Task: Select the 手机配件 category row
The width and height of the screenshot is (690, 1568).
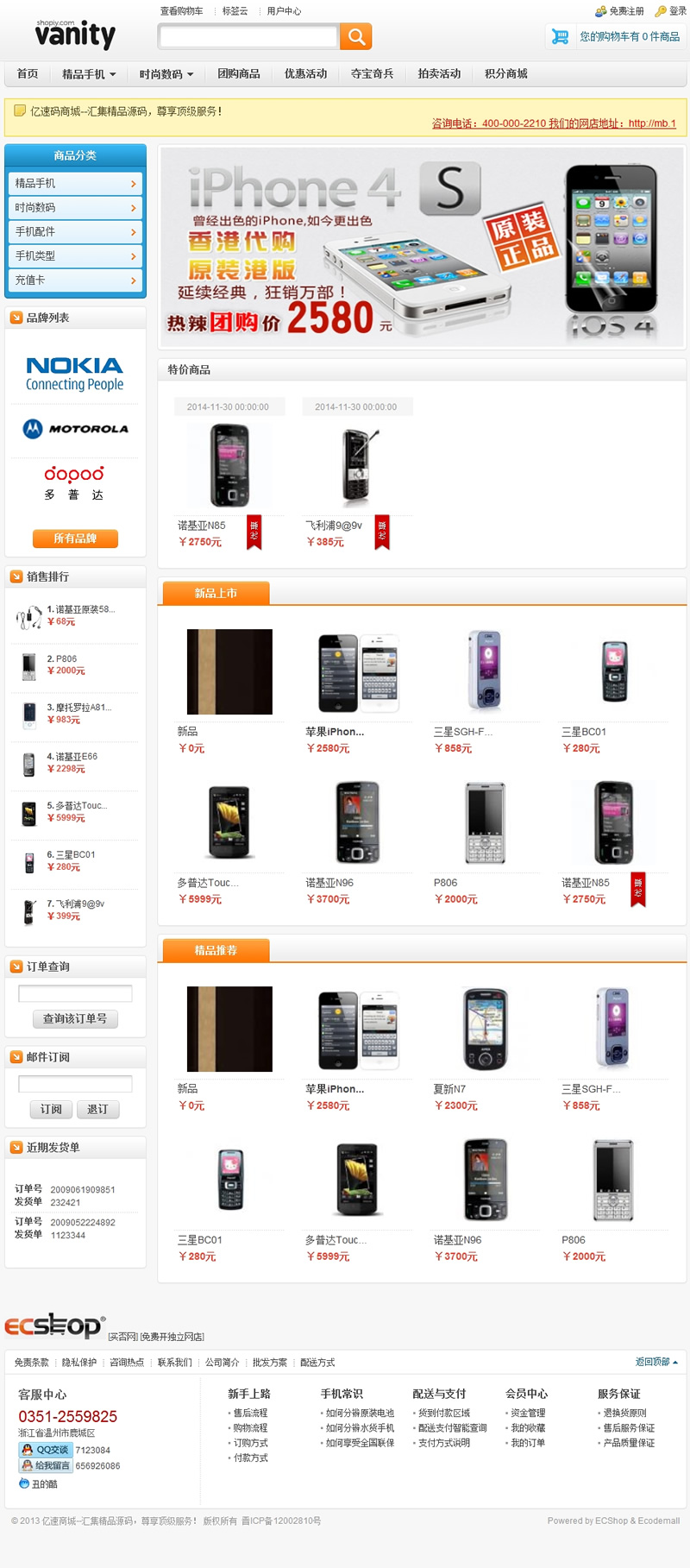Action: [75, 232]
